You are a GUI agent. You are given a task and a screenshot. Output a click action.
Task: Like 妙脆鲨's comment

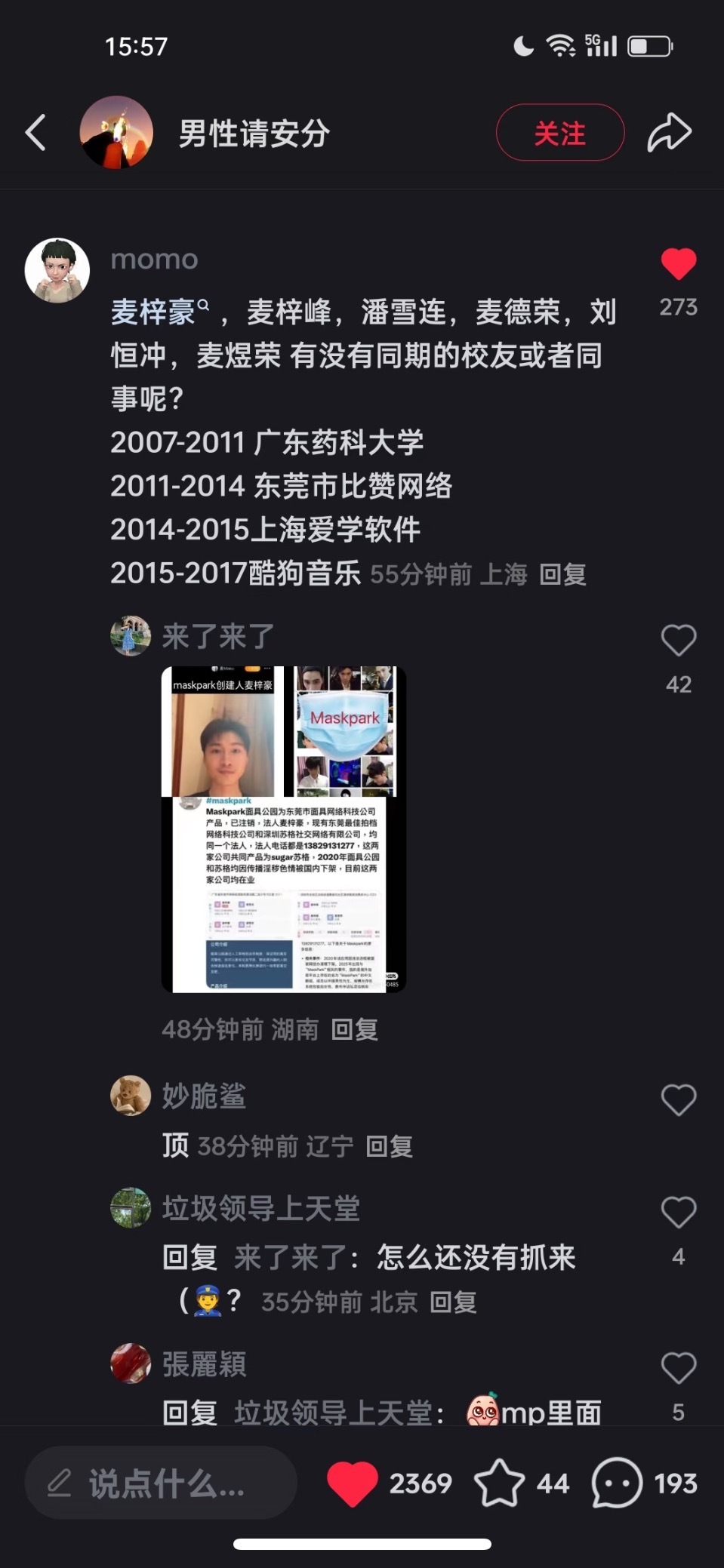point(678,1099)
